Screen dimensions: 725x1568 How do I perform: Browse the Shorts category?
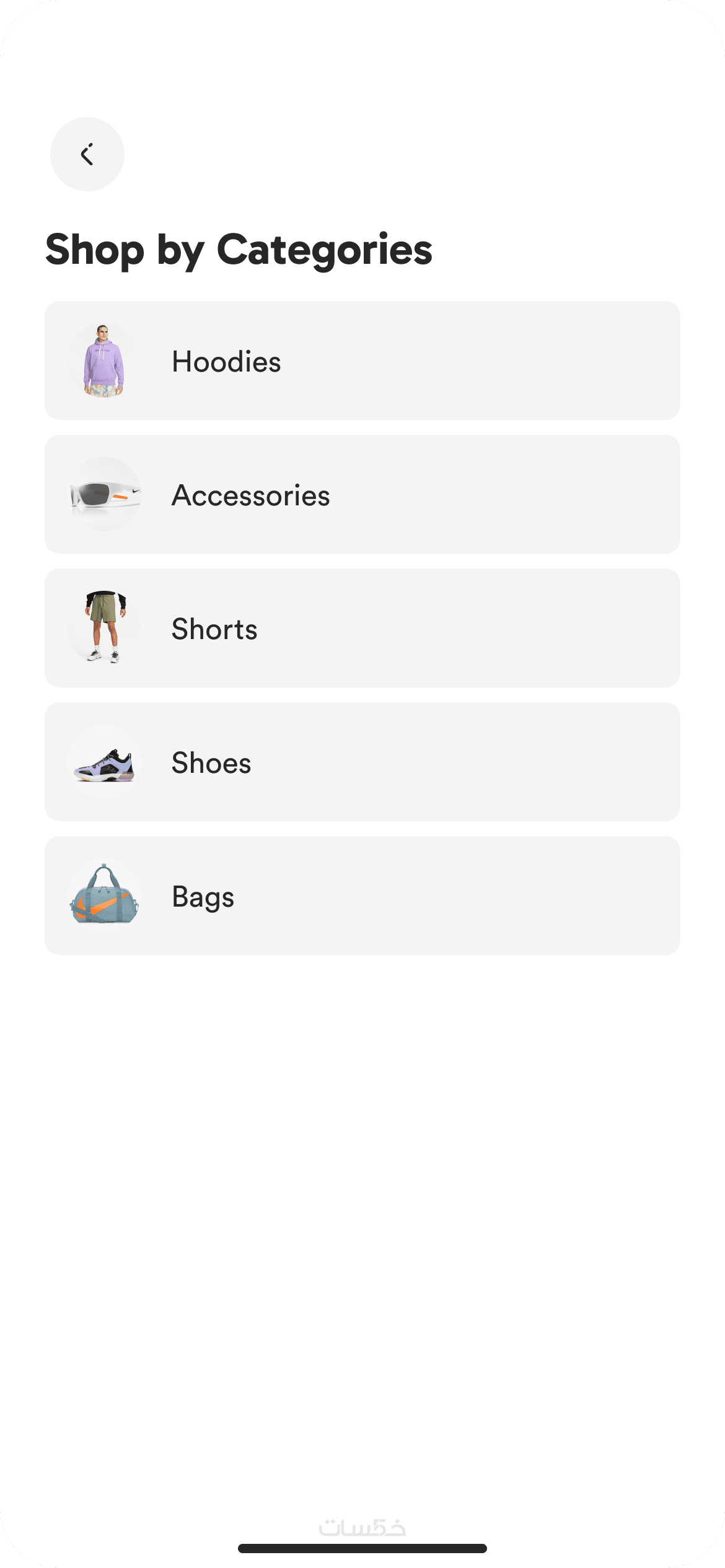[362, 628]
